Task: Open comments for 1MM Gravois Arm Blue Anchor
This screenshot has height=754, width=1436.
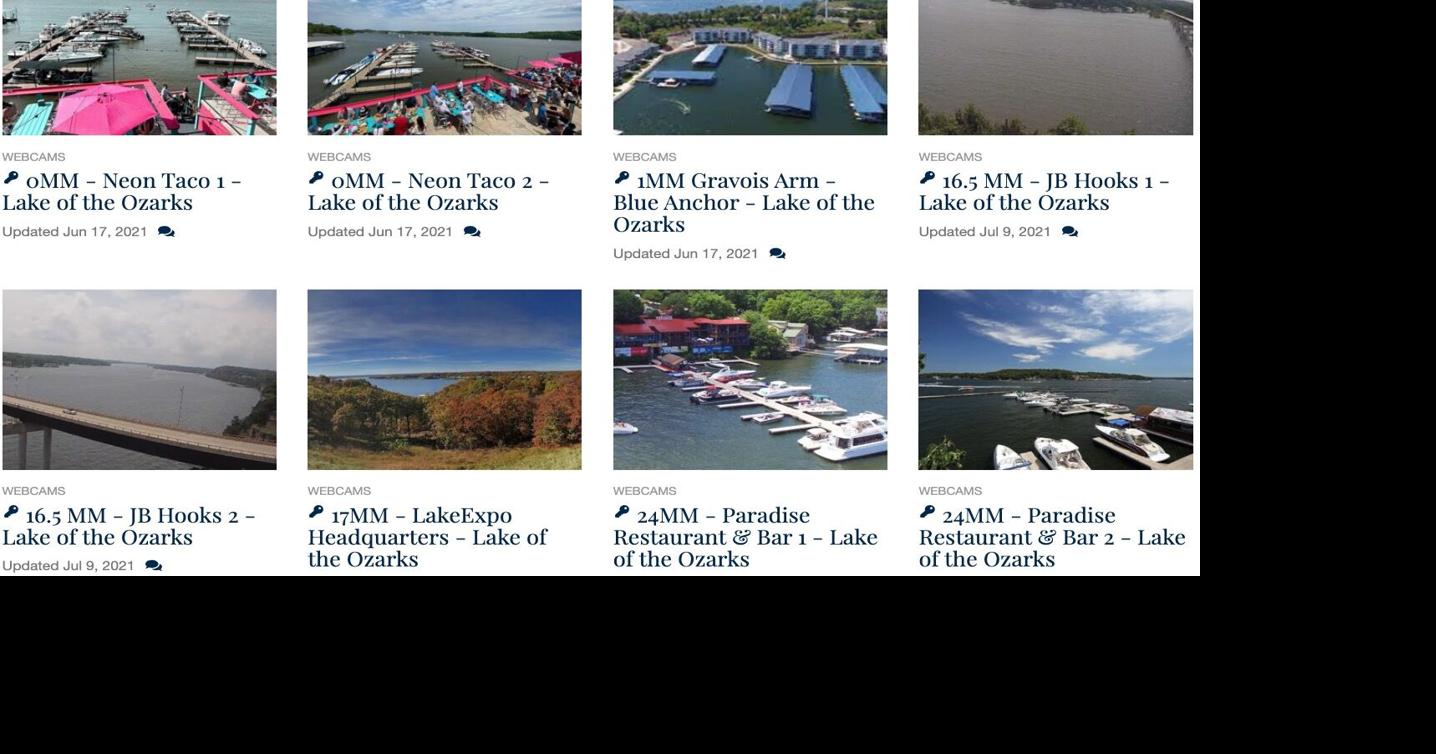Action: 777,254
